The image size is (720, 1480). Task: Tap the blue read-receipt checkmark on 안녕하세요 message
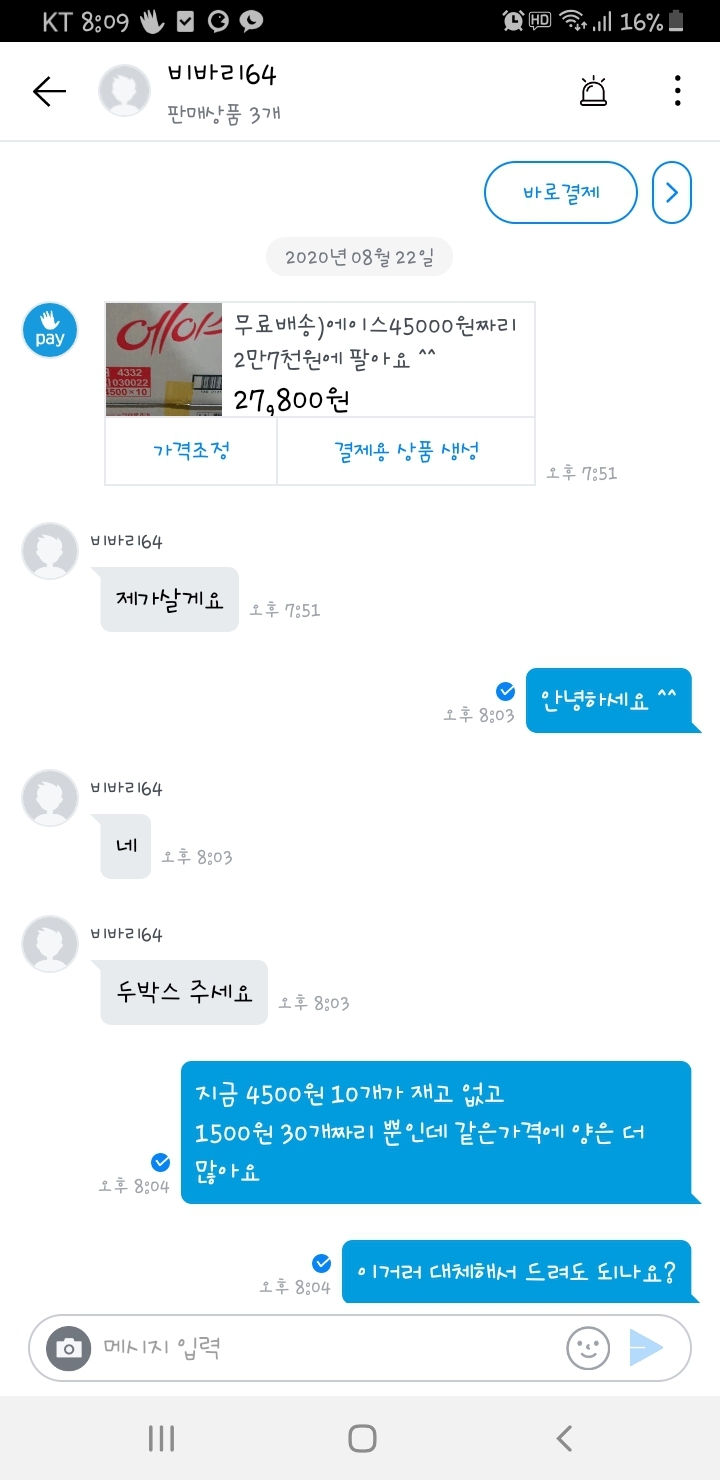point(505,691)
